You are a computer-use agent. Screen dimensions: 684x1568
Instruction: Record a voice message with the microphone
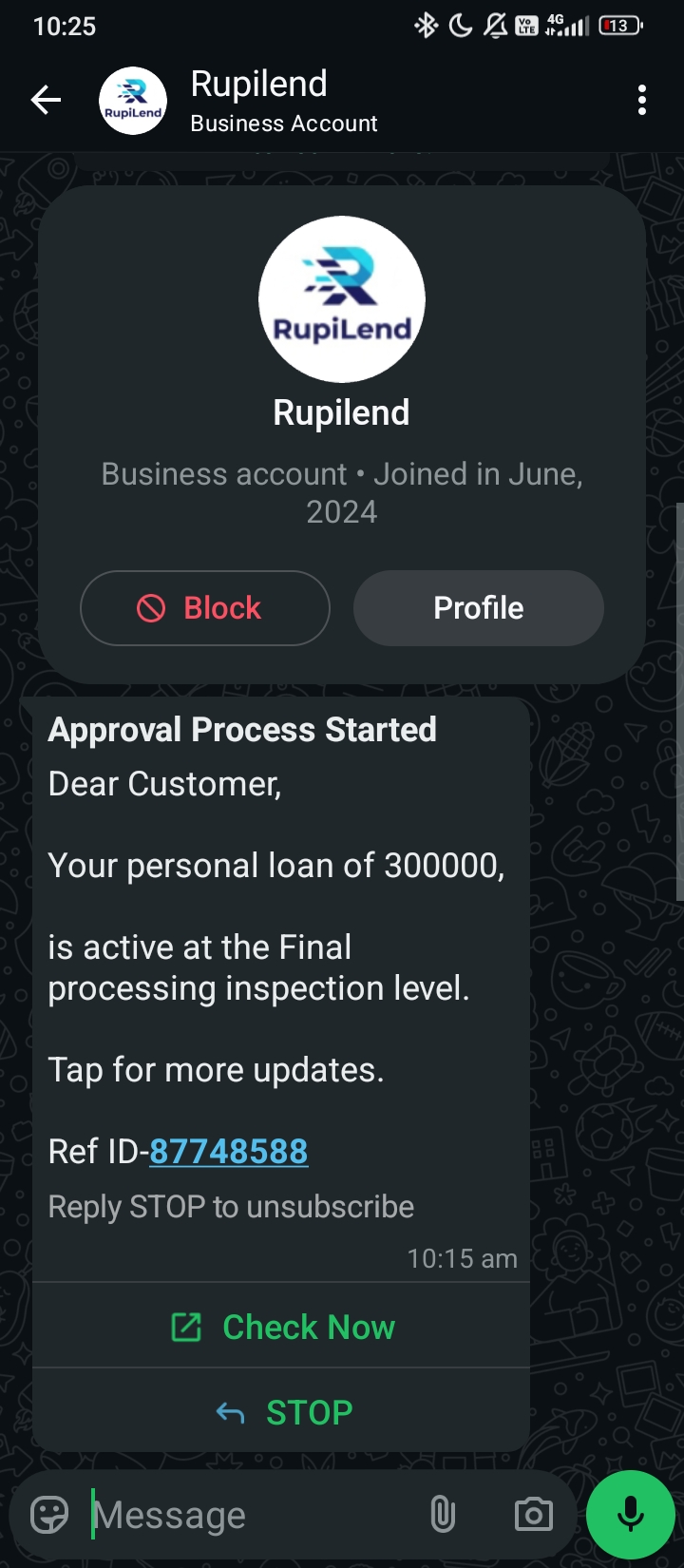pyautogui.click(x=630, y=1514)
